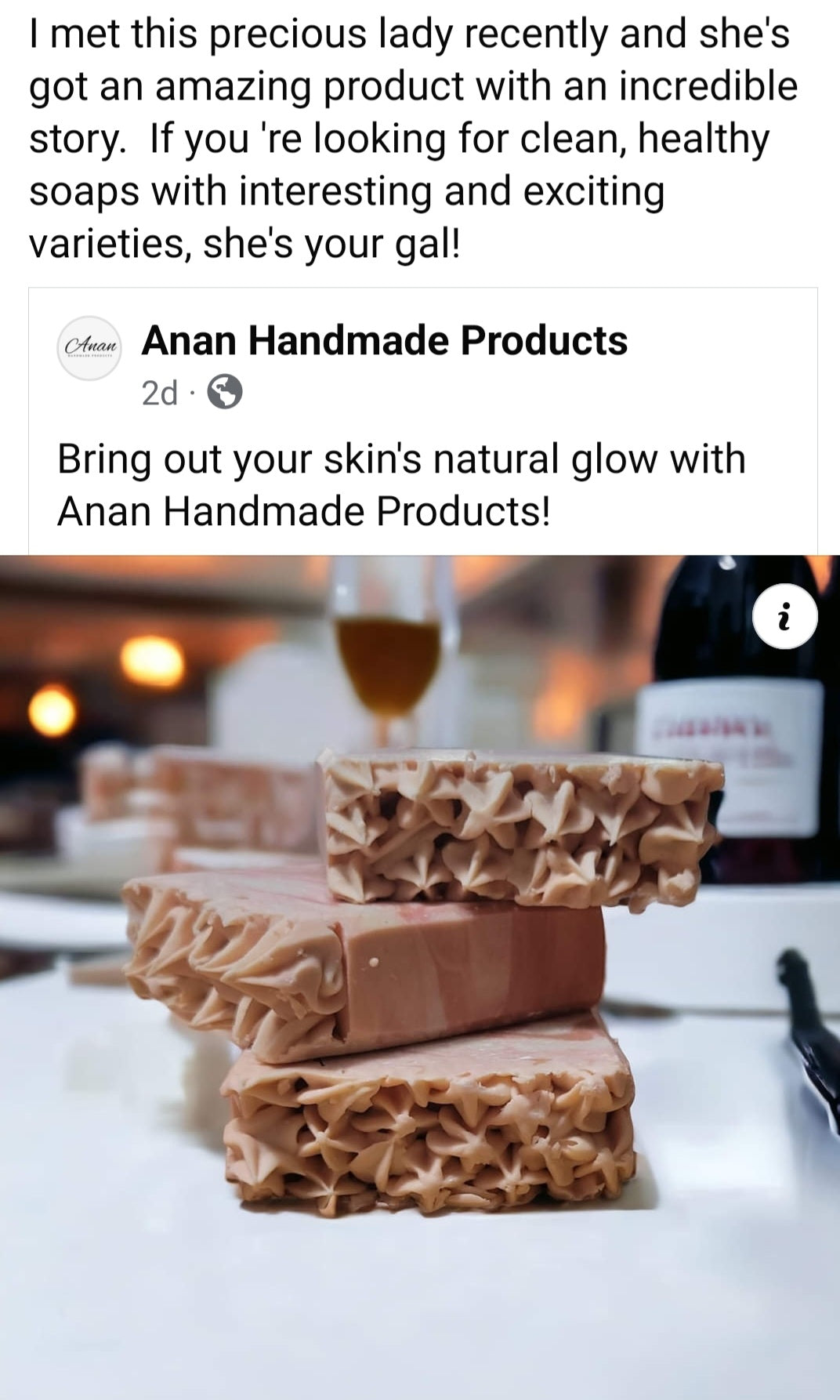Tap the Anan profile picture
The height and width of the screenshot is (1400, 840).
pyautogui.click(x=89, y=348)
